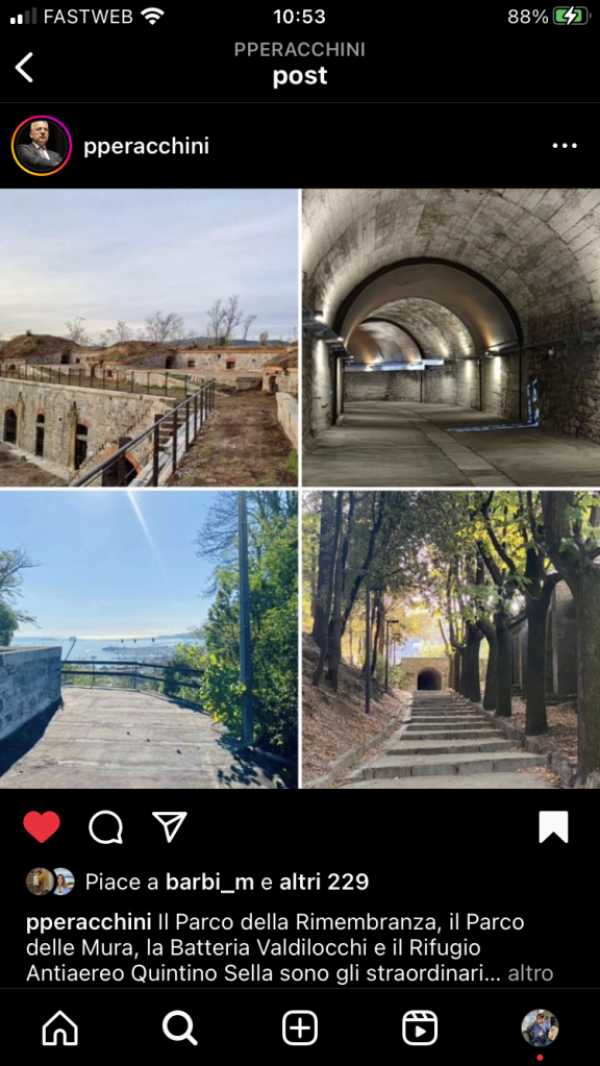Switch to the Home tab

60,1028
